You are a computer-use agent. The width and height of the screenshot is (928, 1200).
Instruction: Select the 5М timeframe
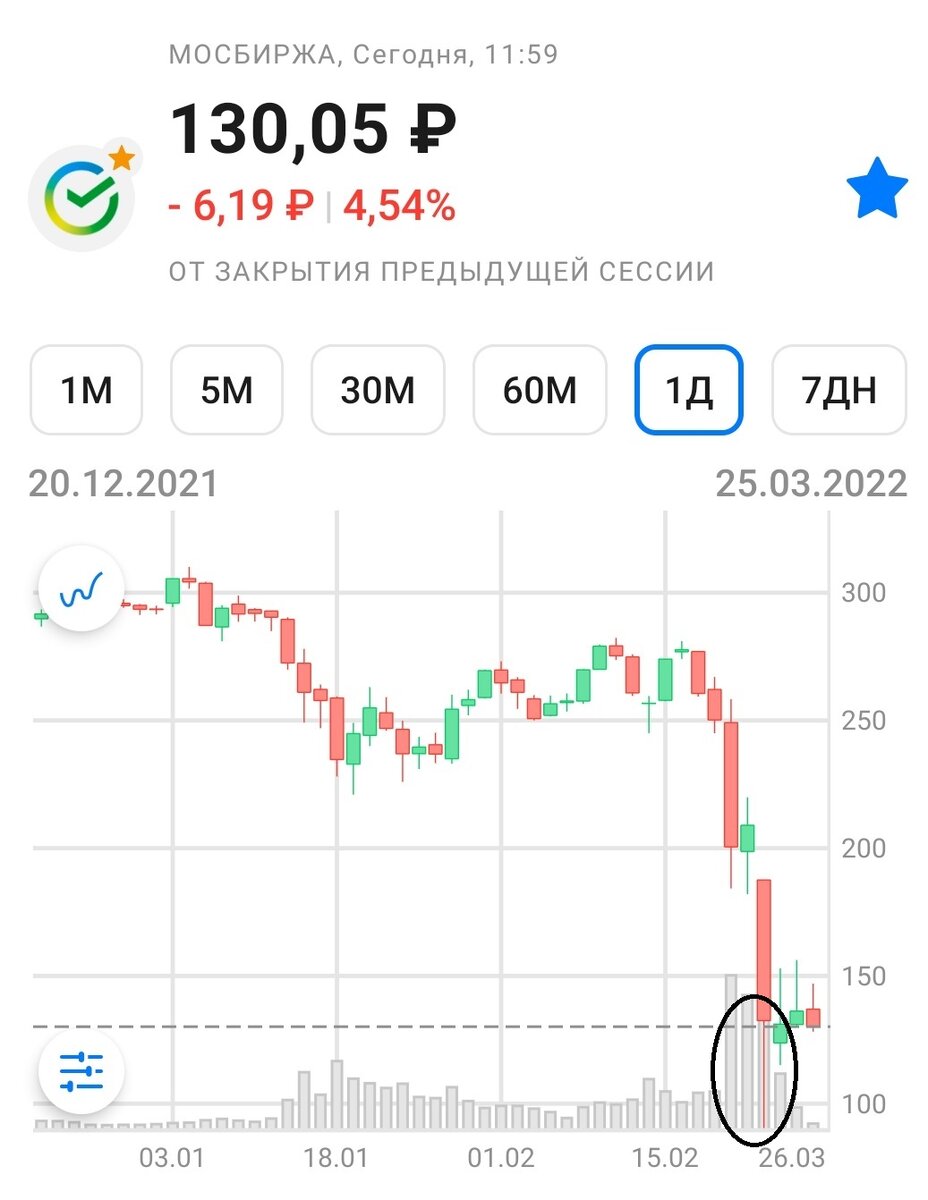click(x=227, y=390)
